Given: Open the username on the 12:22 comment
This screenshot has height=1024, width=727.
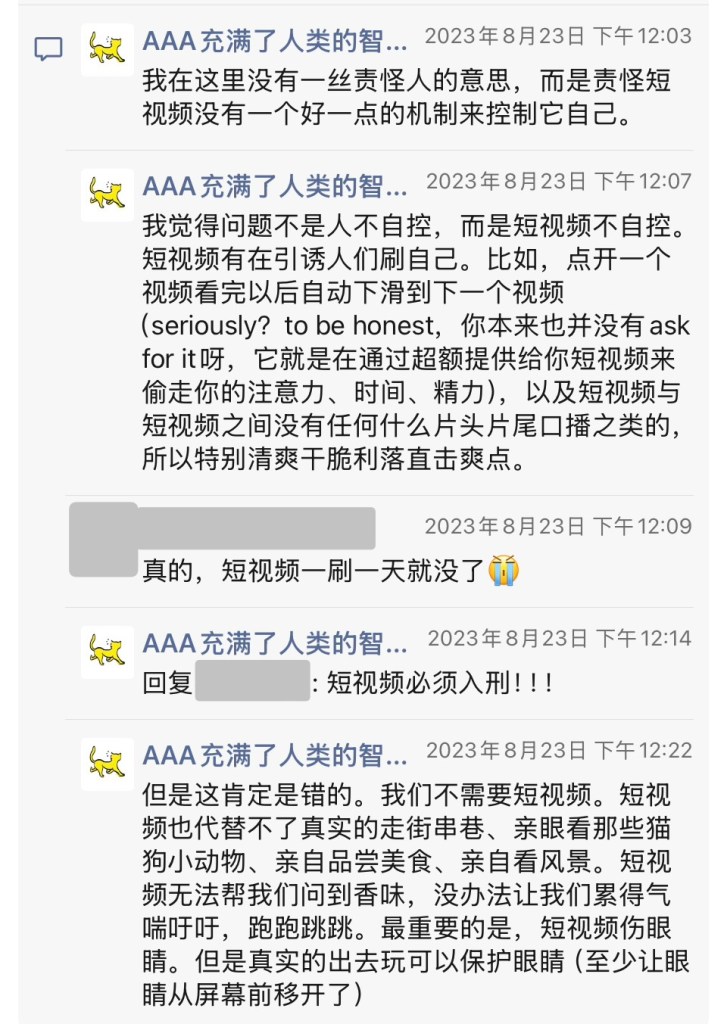Looking at the screenshot, I should pyautogui.click(x=275, y=753).
